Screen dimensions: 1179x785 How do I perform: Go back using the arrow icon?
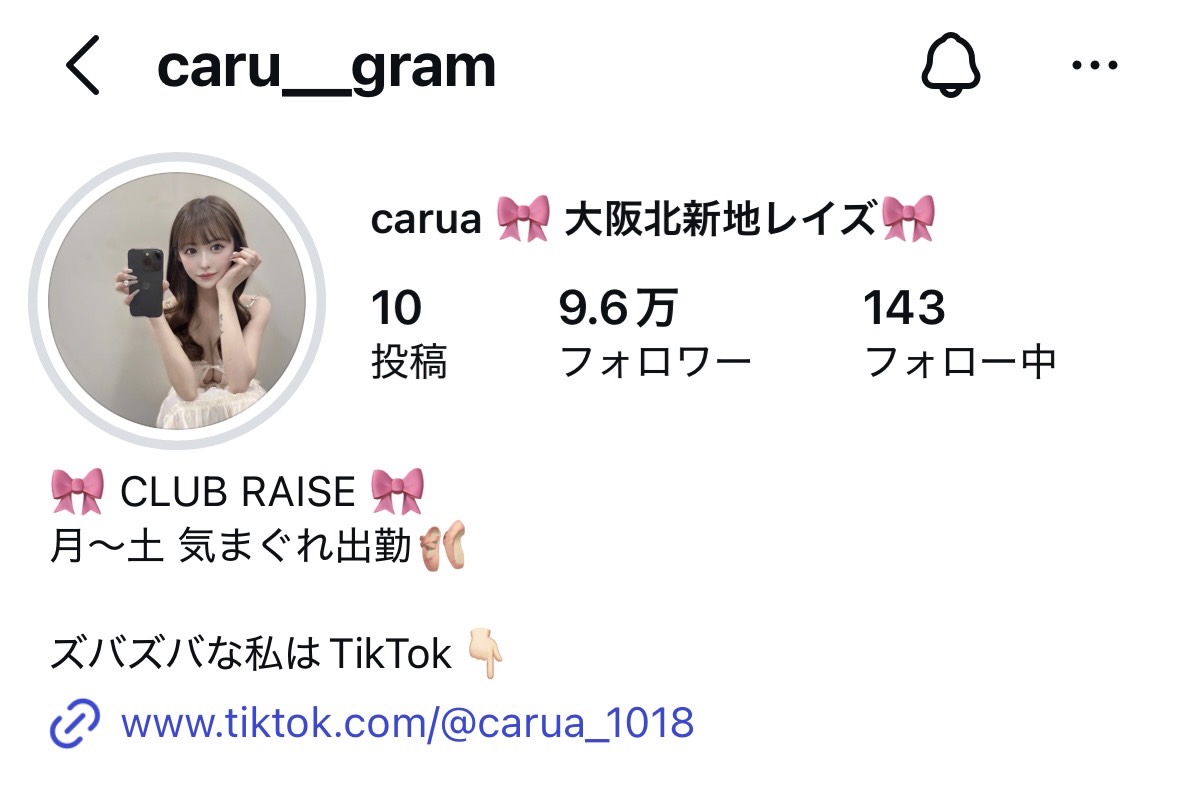point(83,67)
